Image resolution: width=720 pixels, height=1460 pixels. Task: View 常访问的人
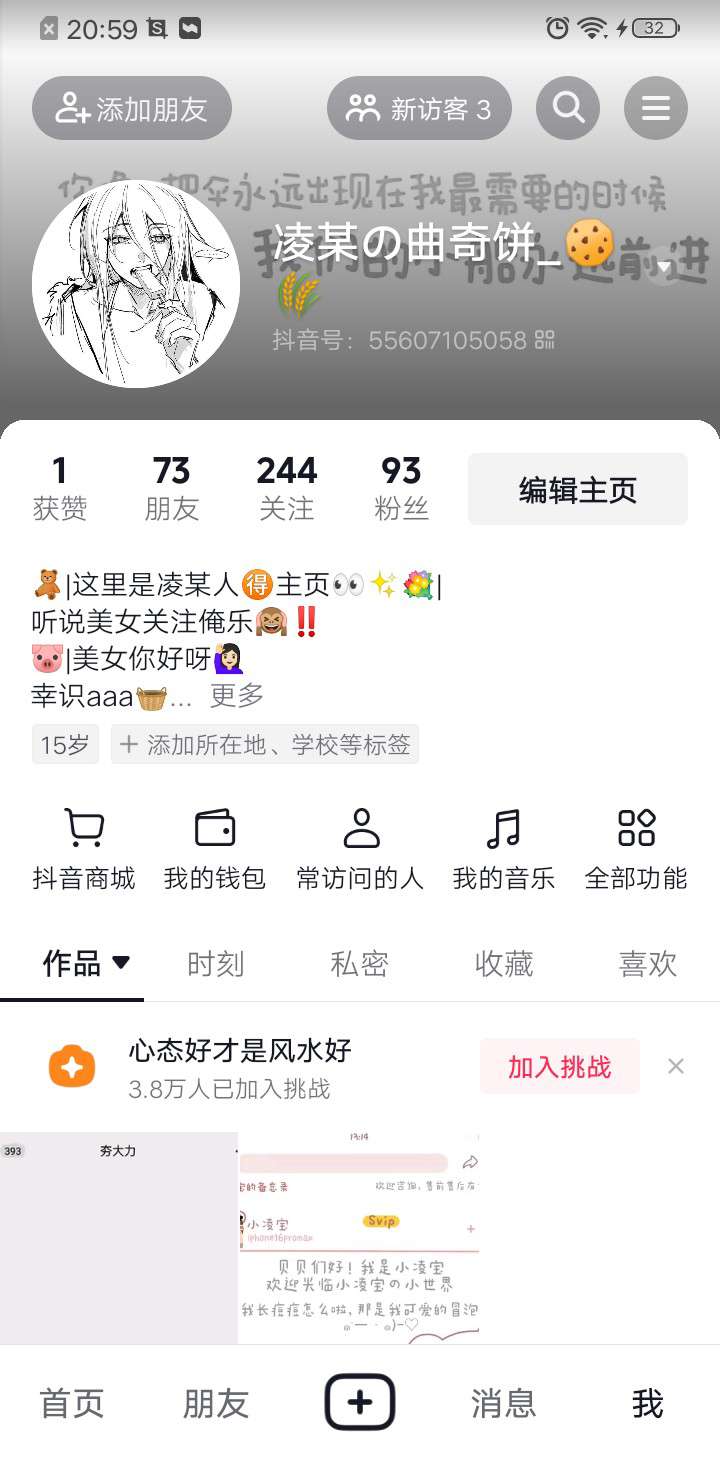pyautogui.click(x=360, y=850)
